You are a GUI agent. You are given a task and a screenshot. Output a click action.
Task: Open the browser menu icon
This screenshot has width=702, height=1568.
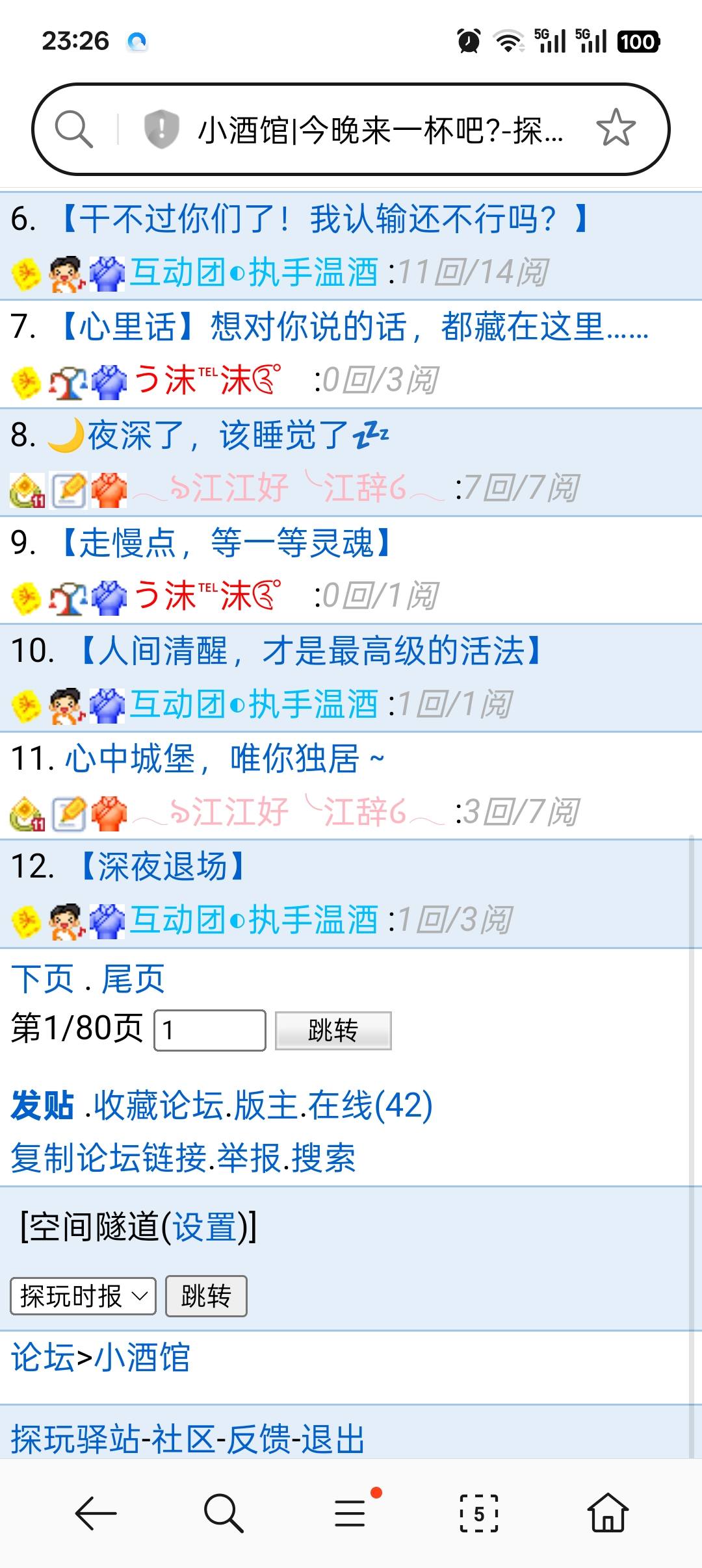click(x=350, y=1513)
